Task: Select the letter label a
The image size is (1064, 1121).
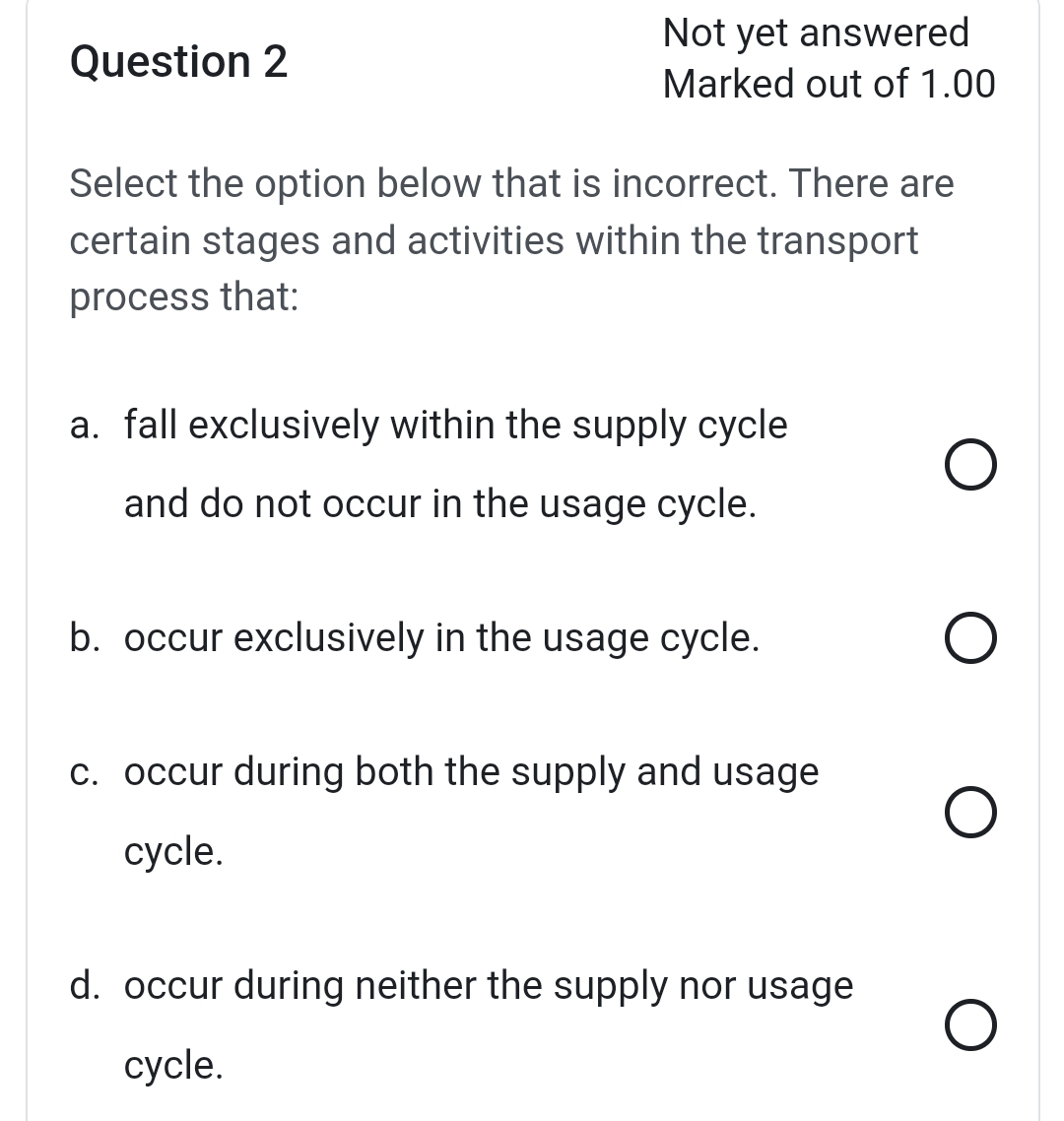Action: pos(84,425)
